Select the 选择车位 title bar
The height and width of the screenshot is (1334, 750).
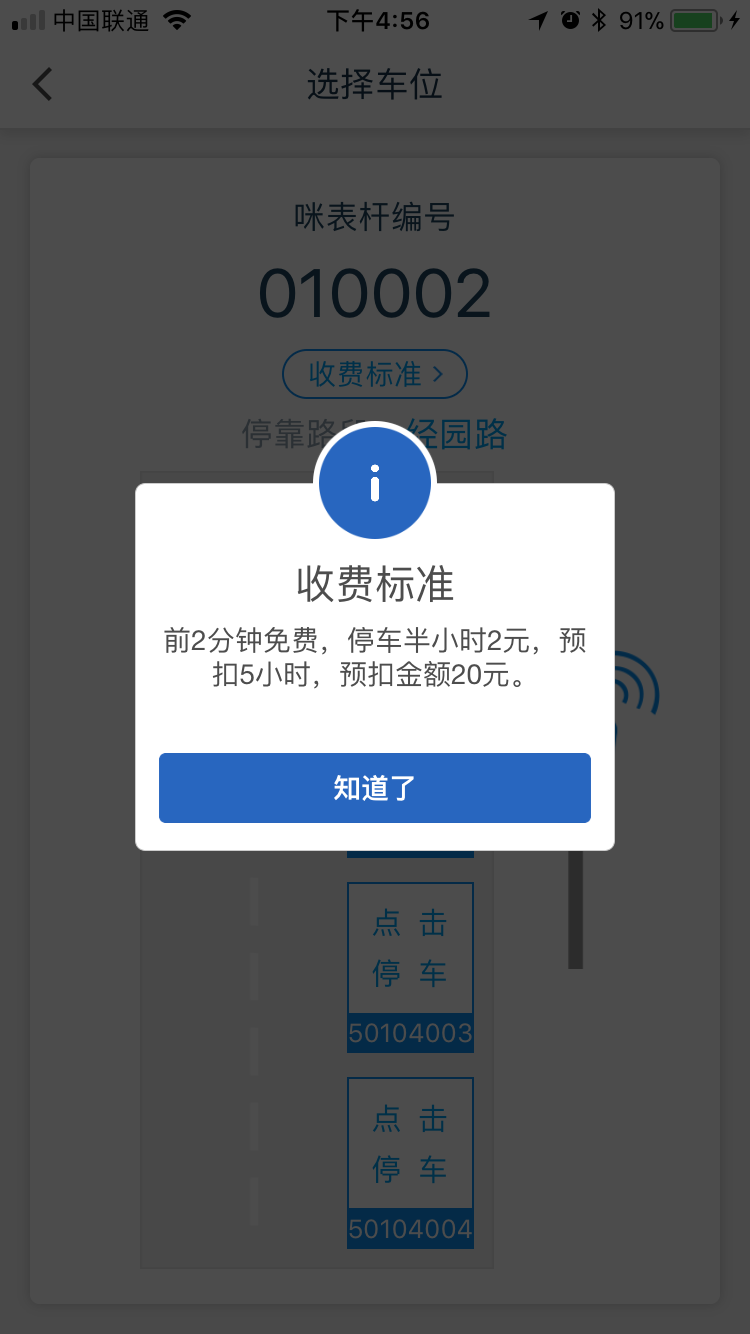(375, 84)
